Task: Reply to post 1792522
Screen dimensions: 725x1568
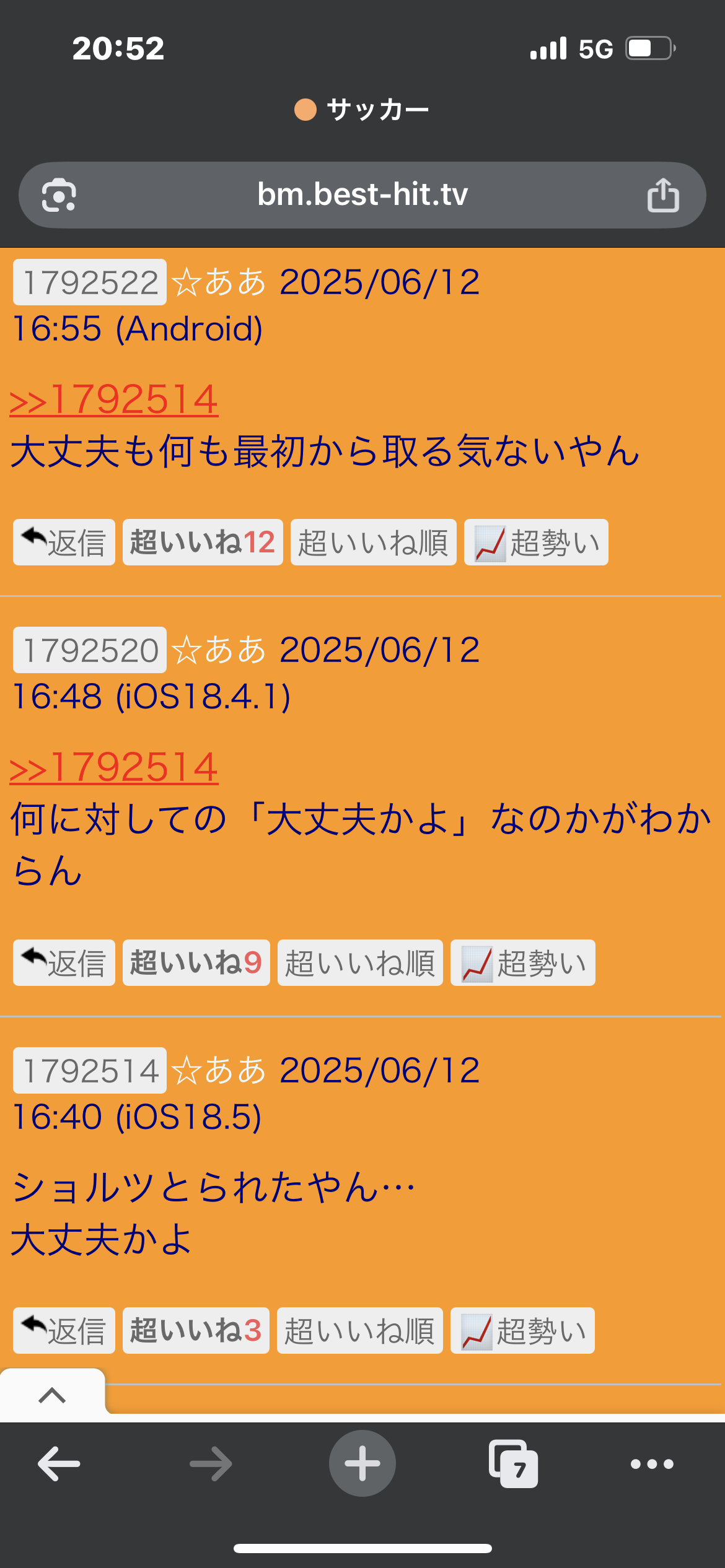Action: [x=64, y=542]
